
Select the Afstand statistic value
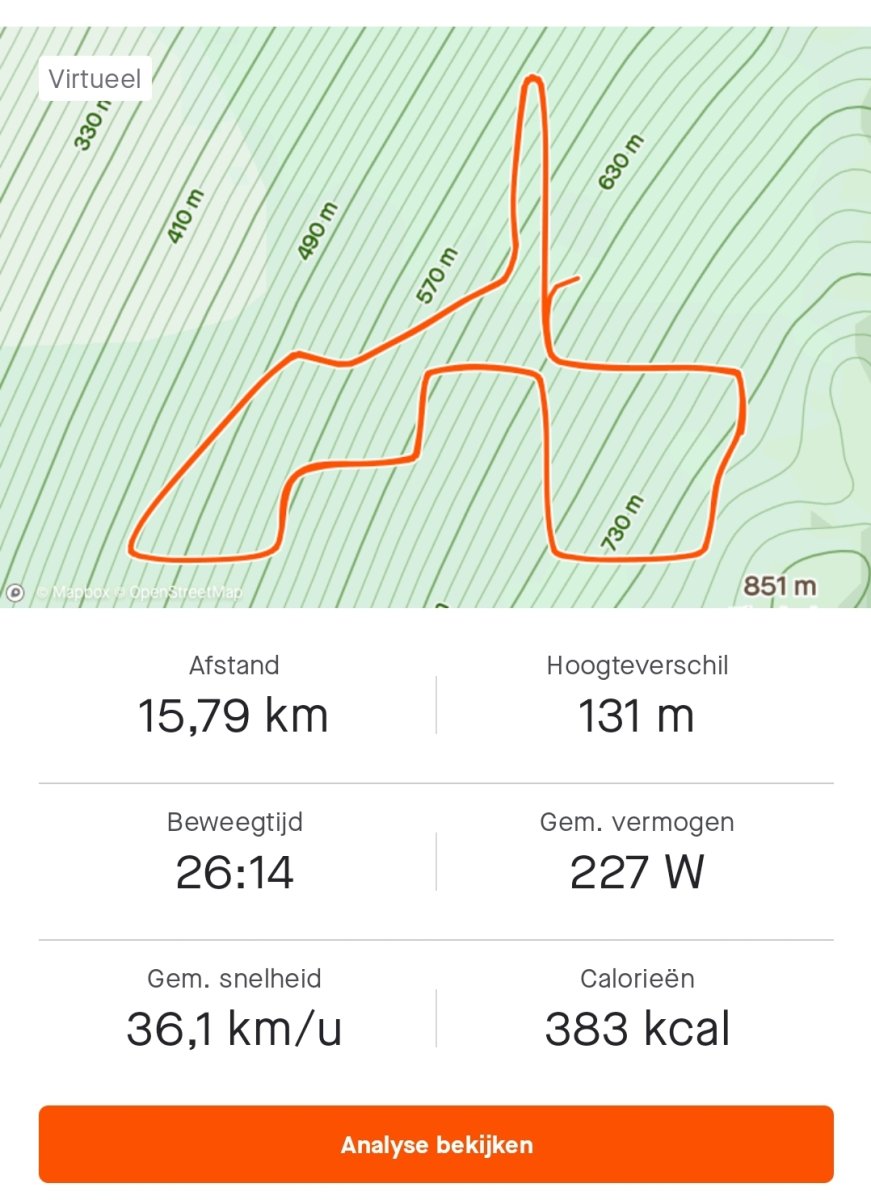coord(233,714)
